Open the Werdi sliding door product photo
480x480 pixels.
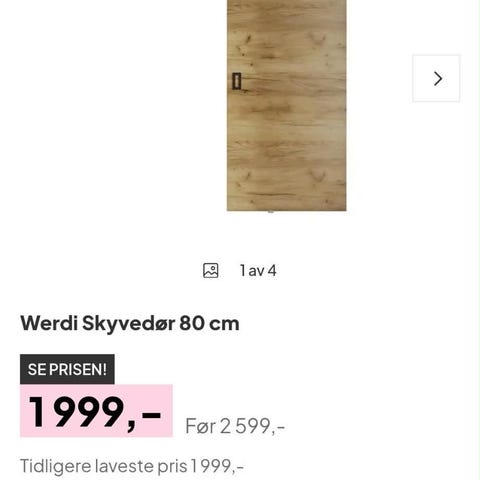pos(287,105)
